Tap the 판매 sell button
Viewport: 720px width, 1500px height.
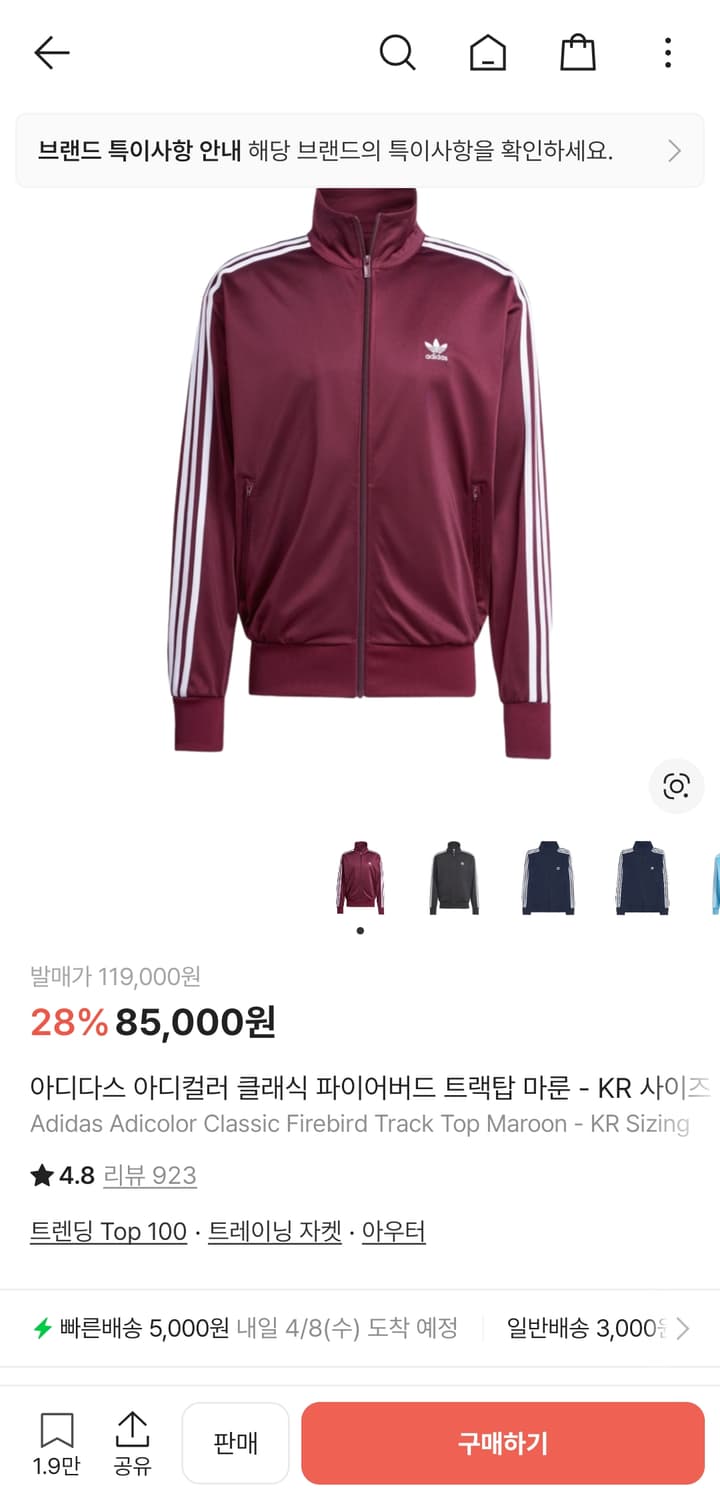click(235, 1442)
